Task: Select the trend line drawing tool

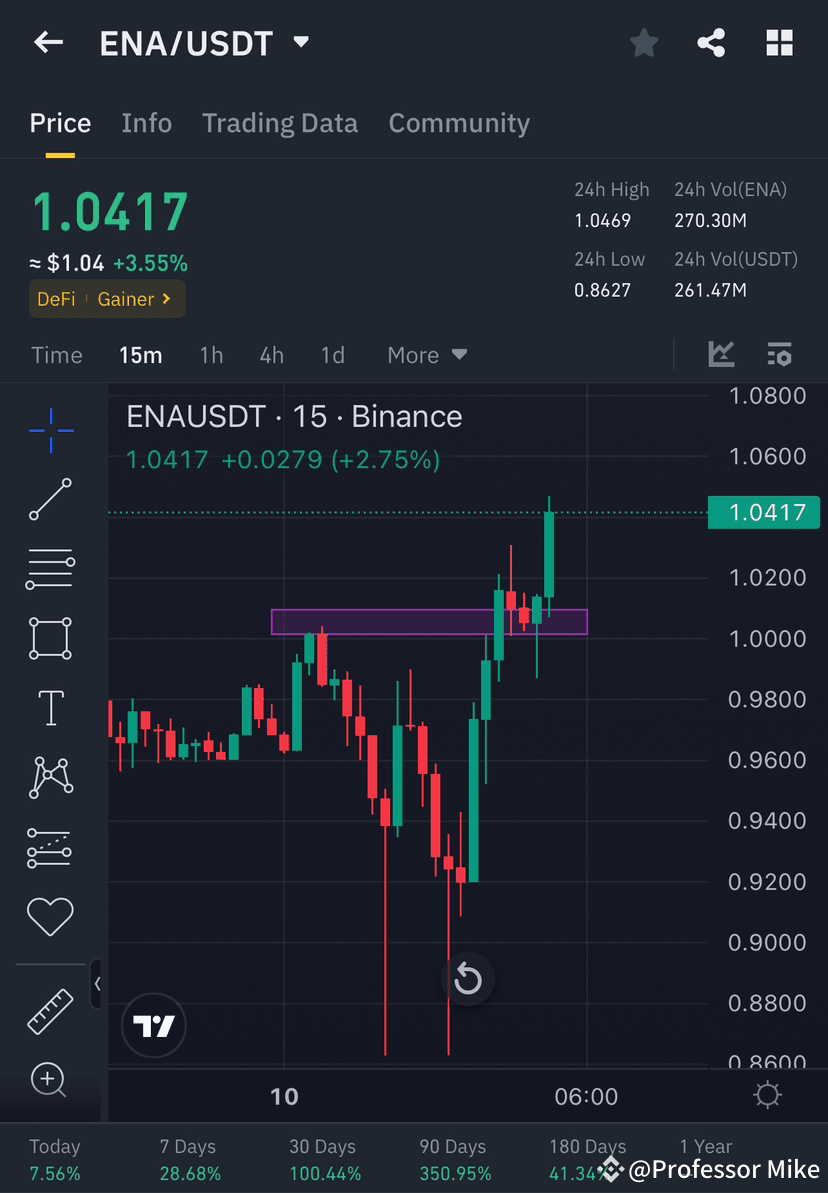Action: tap(50, 500)
